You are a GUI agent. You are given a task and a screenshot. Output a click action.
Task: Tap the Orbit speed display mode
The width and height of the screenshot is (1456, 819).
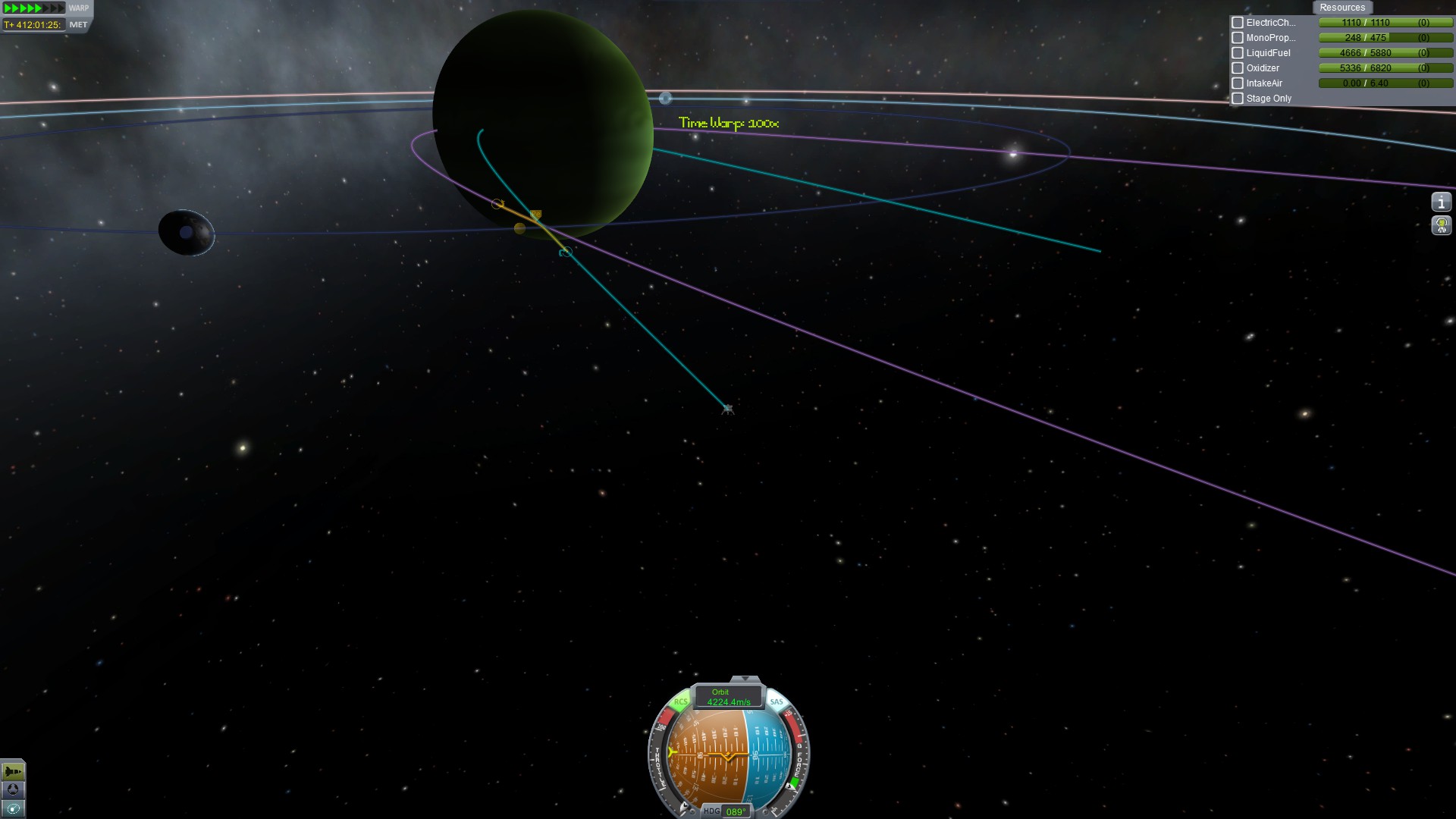click(x=728, y=697)
